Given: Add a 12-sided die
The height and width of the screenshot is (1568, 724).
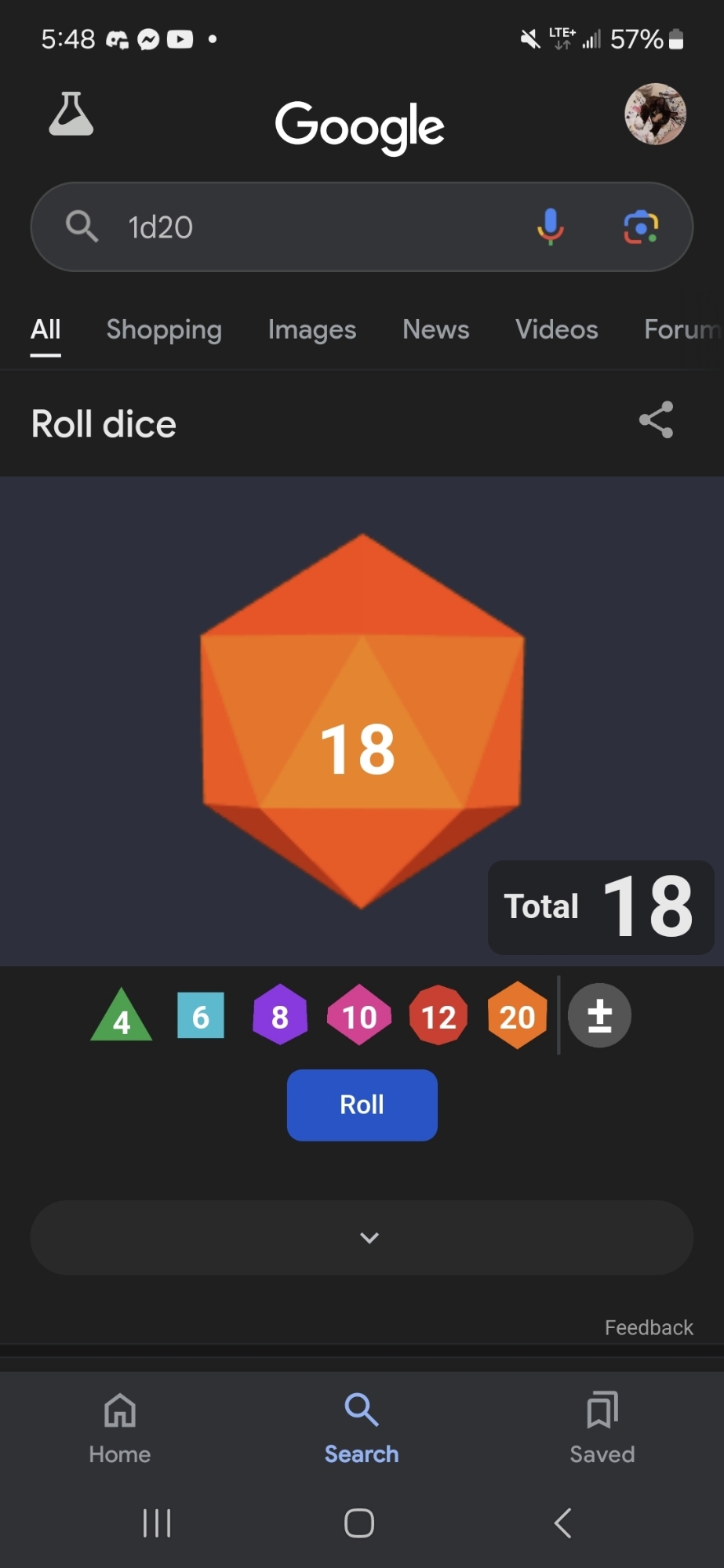Looking at the screenshot, I should (438, 1016).
